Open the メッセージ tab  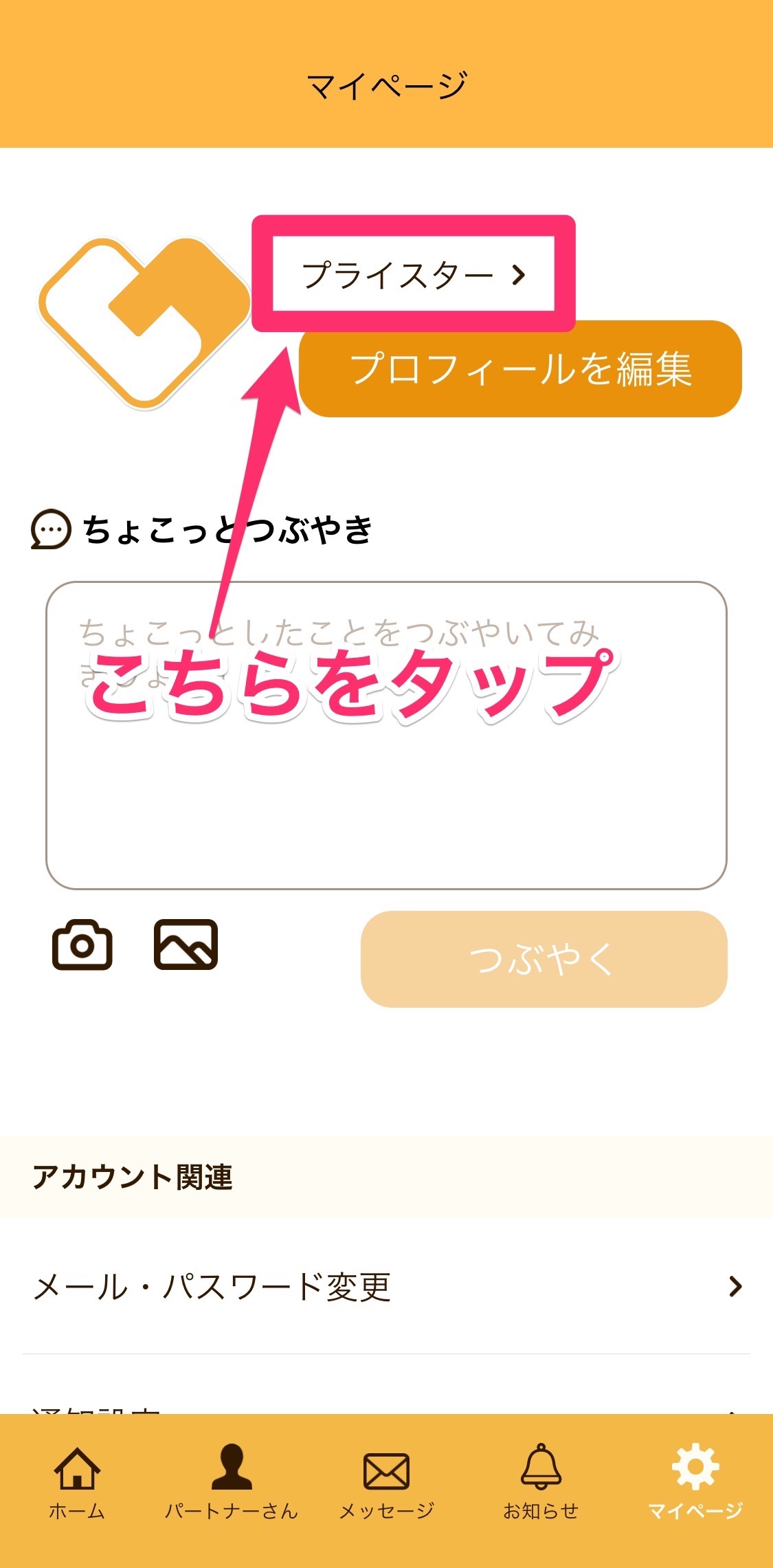[x=386, y=1481]
